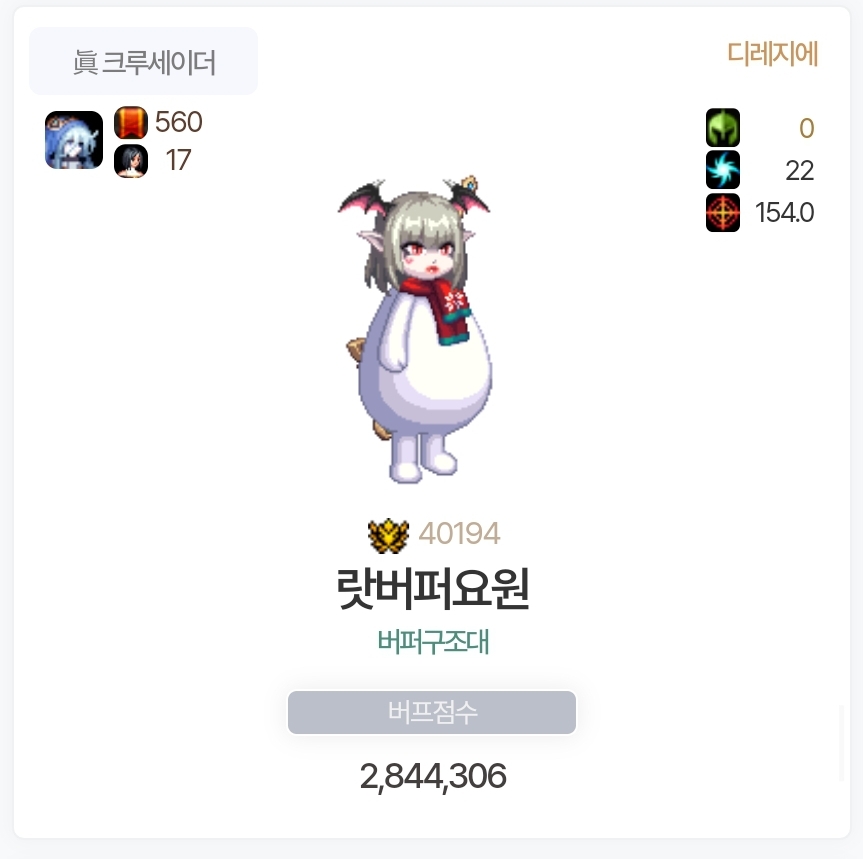Open the 랏버퍼요원 character card
This screenshot has width=863, height=859.
[432, 591]
